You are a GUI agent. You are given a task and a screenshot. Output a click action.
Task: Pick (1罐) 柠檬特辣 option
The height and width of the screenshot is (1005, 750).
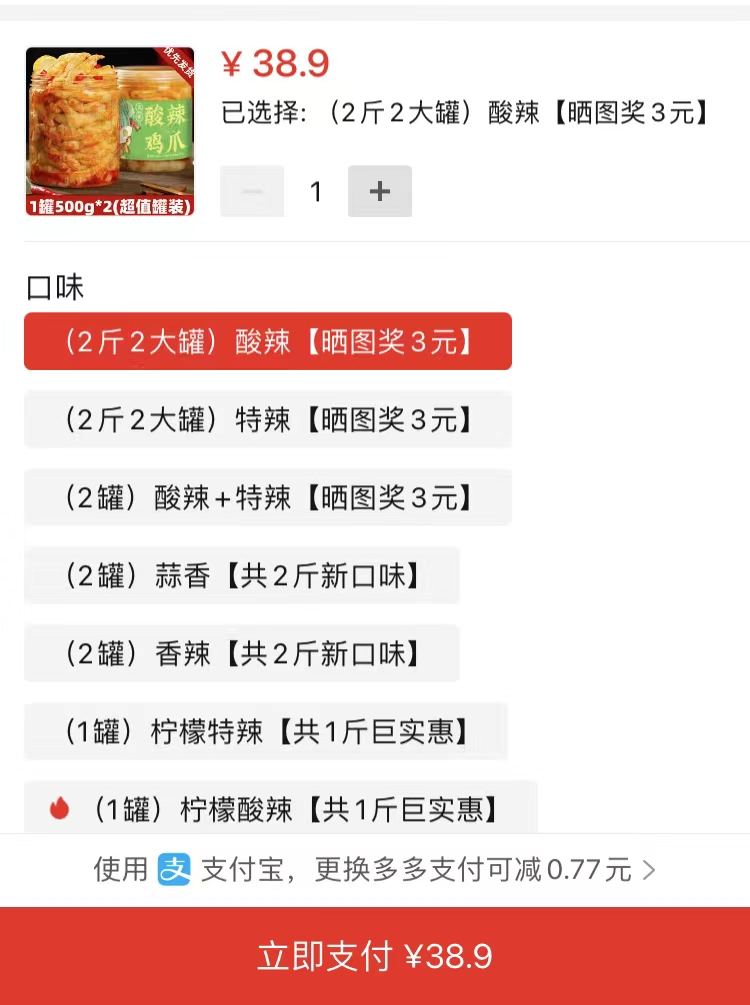[x=266, y=732]
